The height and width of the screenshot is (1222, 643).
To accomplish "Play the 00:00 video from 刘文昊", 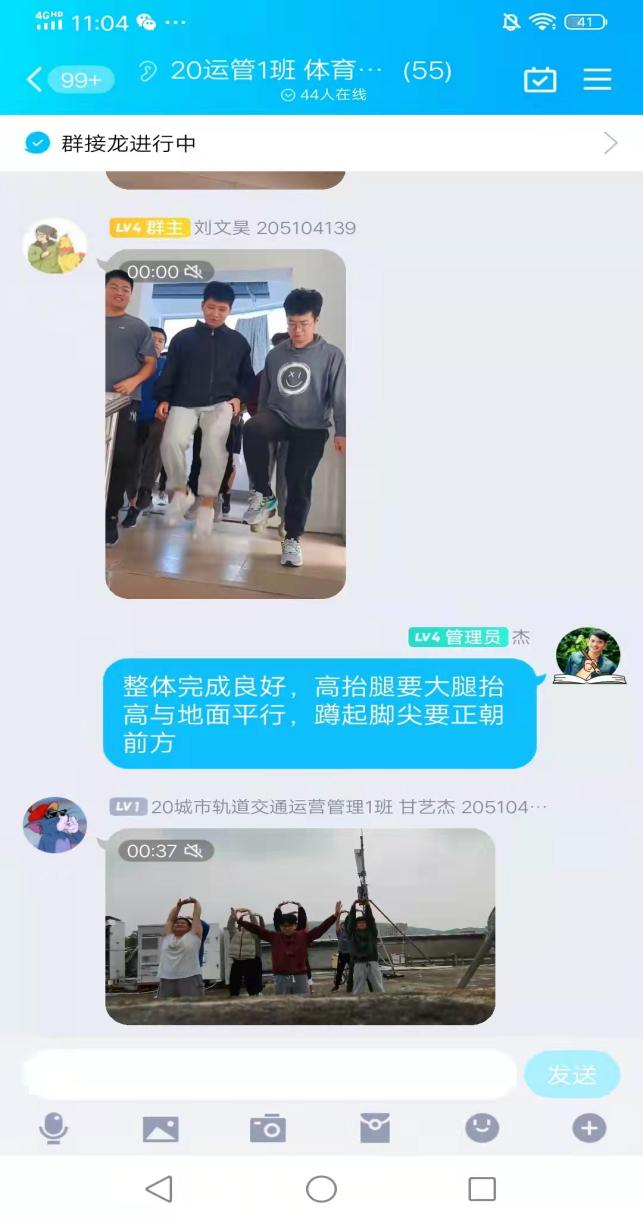I will (225, 423).
